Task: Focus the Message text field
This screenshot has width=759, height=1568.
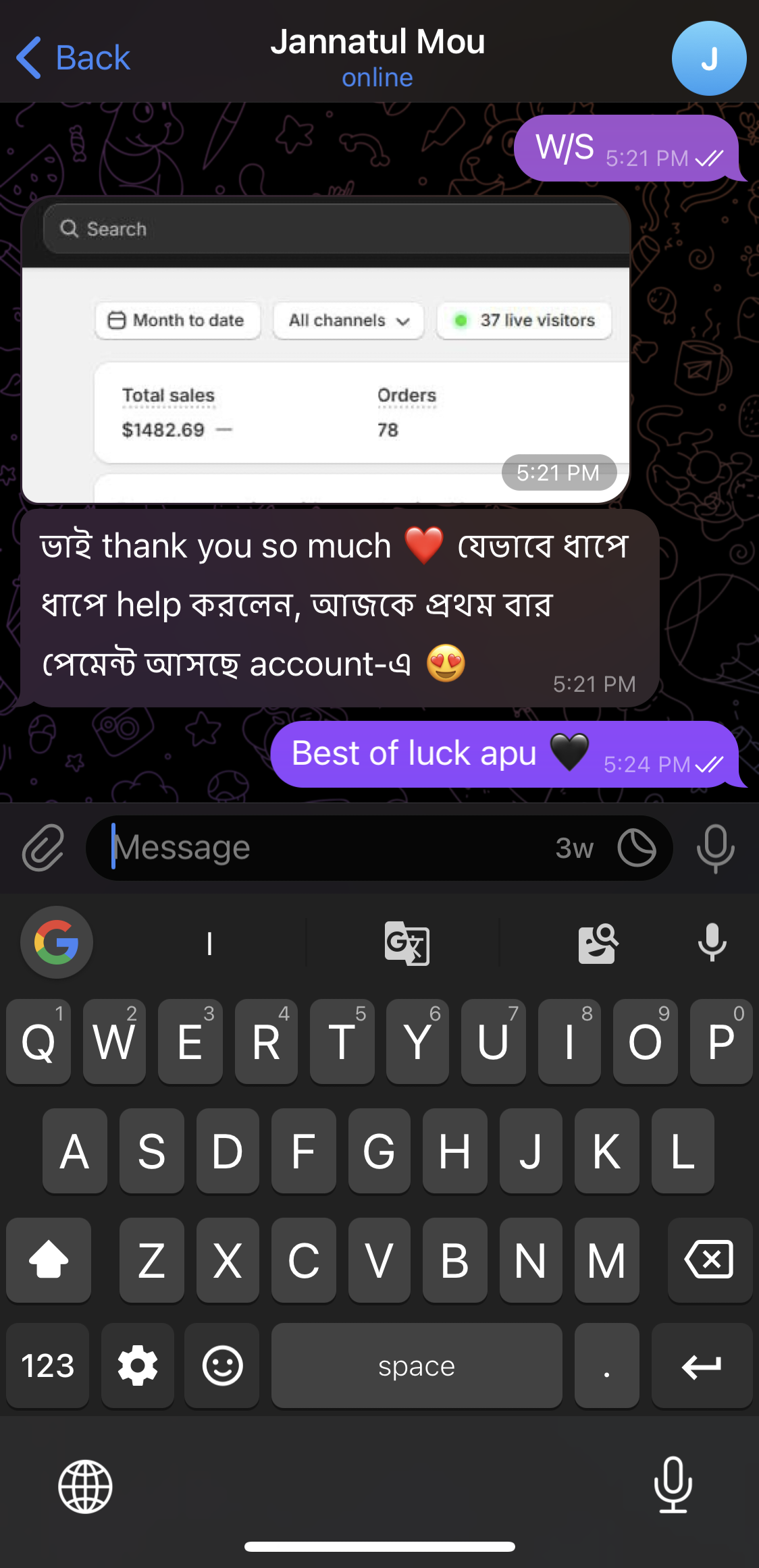Action: click(x=324, y=848)
